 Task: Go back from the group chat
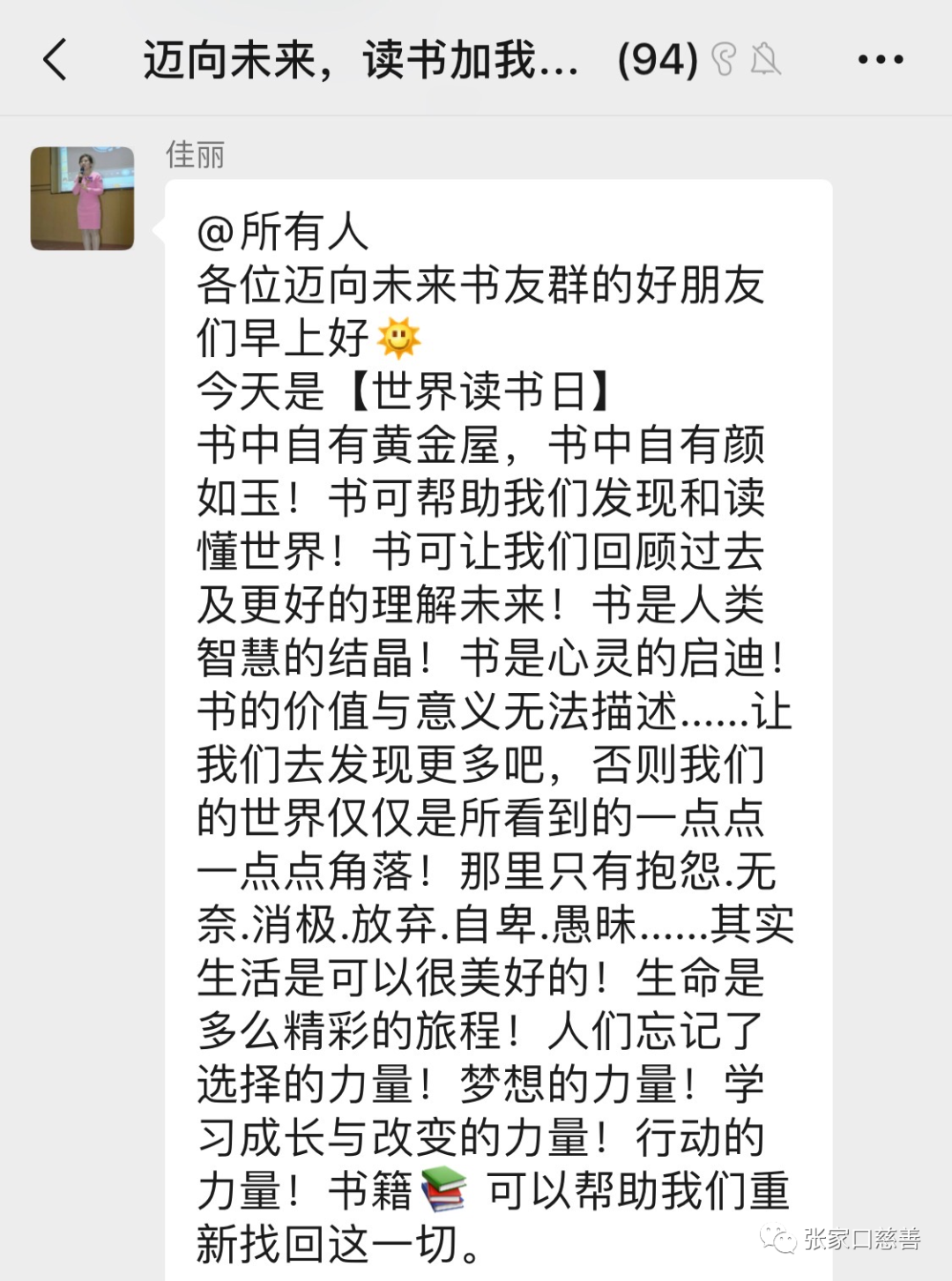[x=55, y=60]
